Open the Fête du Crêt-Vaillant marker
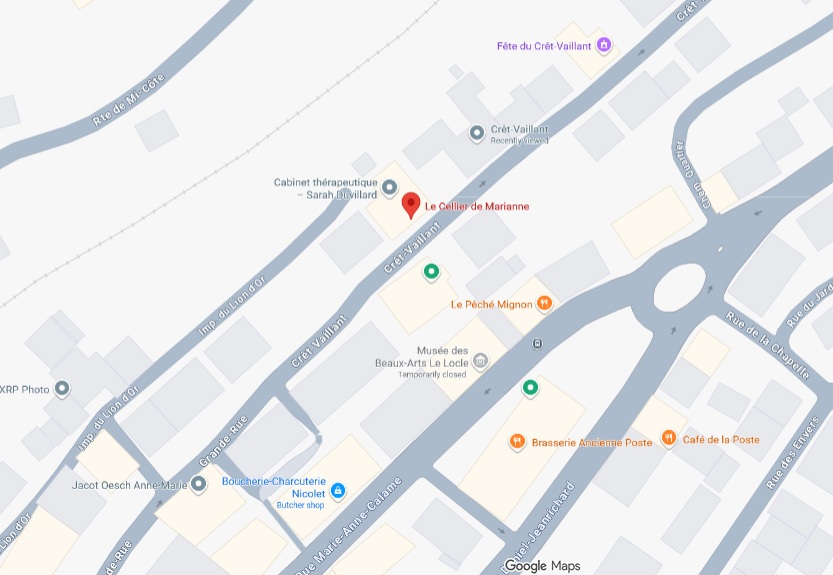The width and height of the screenshot is (833, 575). [x=603, y=45]
